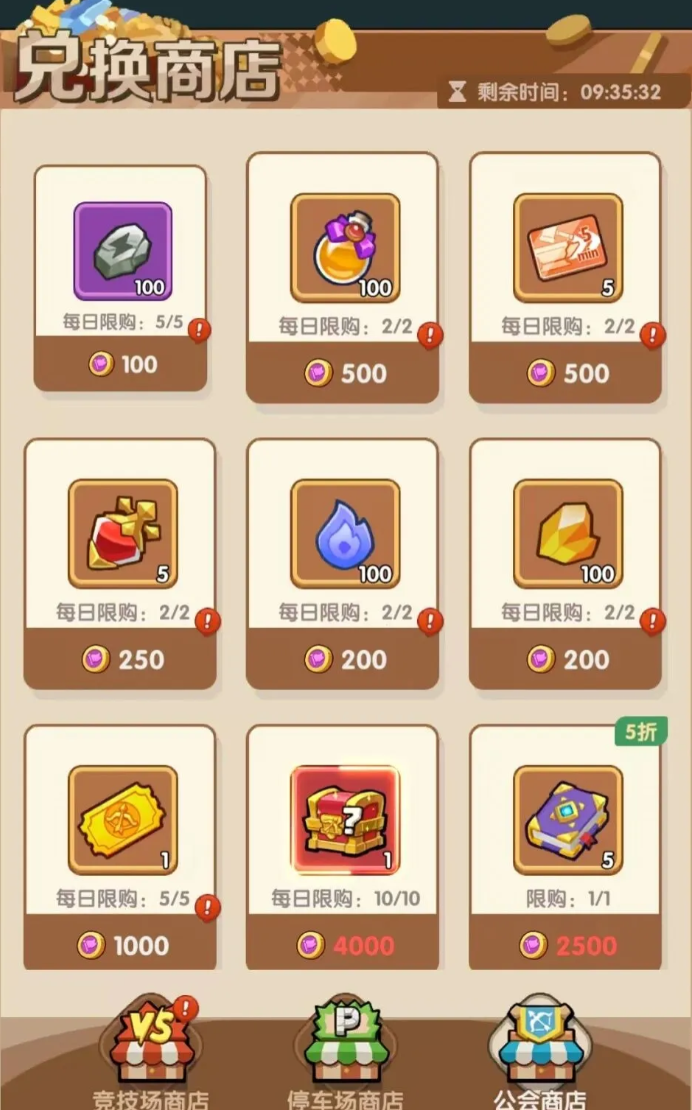Select the orange potion item costing 500
Screen dimensions: 692x1110
click(x=344, y=249)
